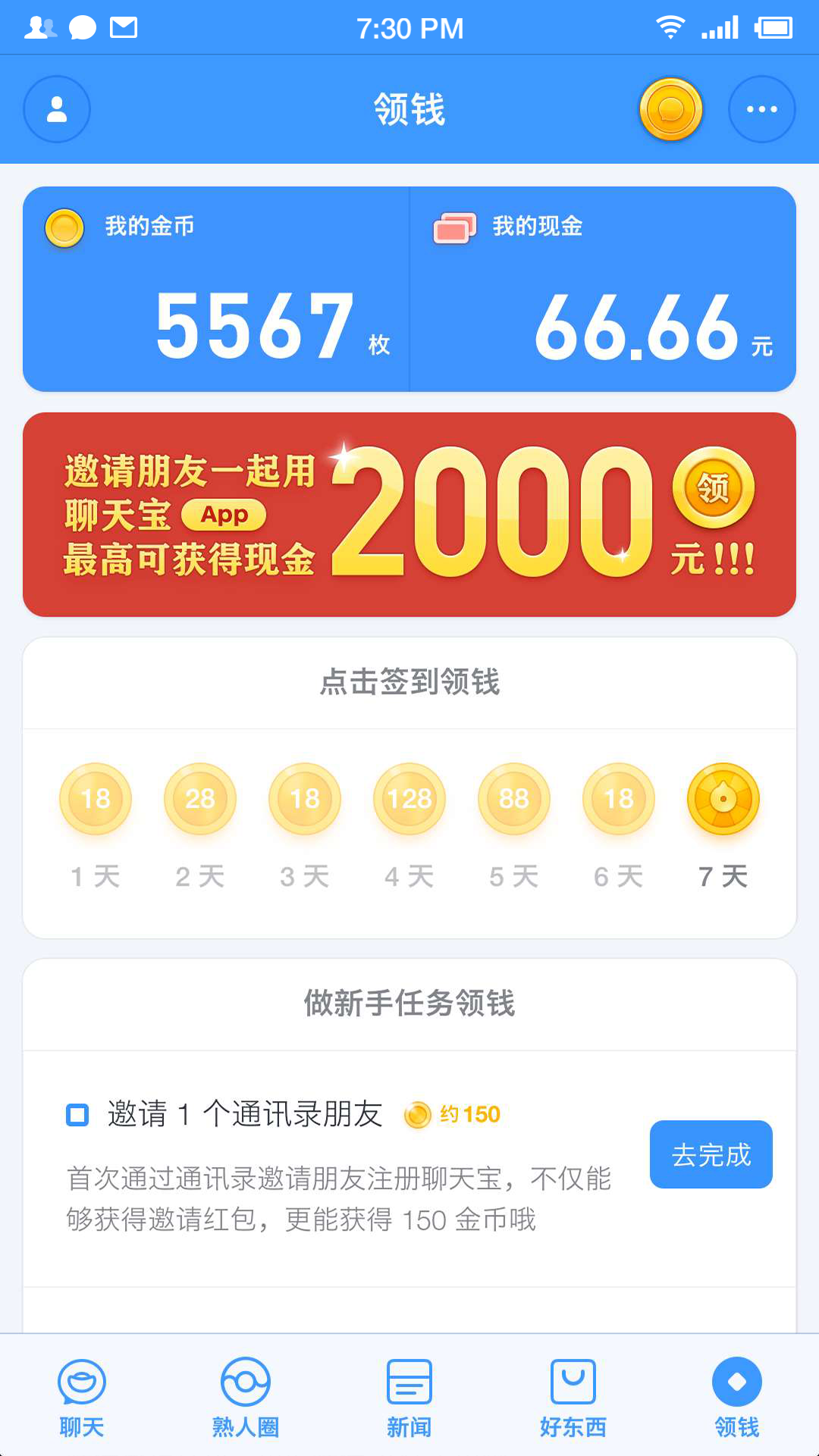Switch to the 聊天 bottom tab
This screenshot has width=819, height=1456.
pos(81,1404)
